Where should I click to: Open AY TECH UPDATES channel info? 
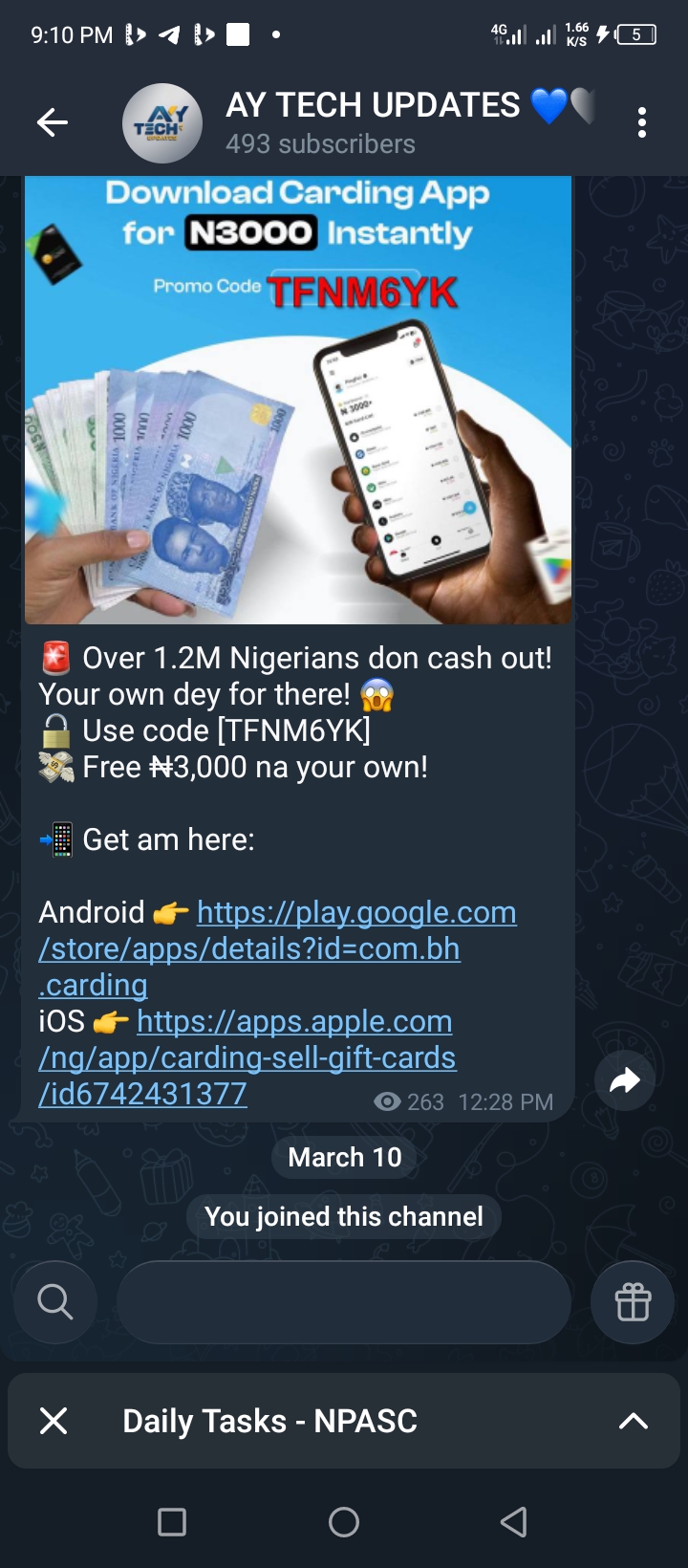373,122
